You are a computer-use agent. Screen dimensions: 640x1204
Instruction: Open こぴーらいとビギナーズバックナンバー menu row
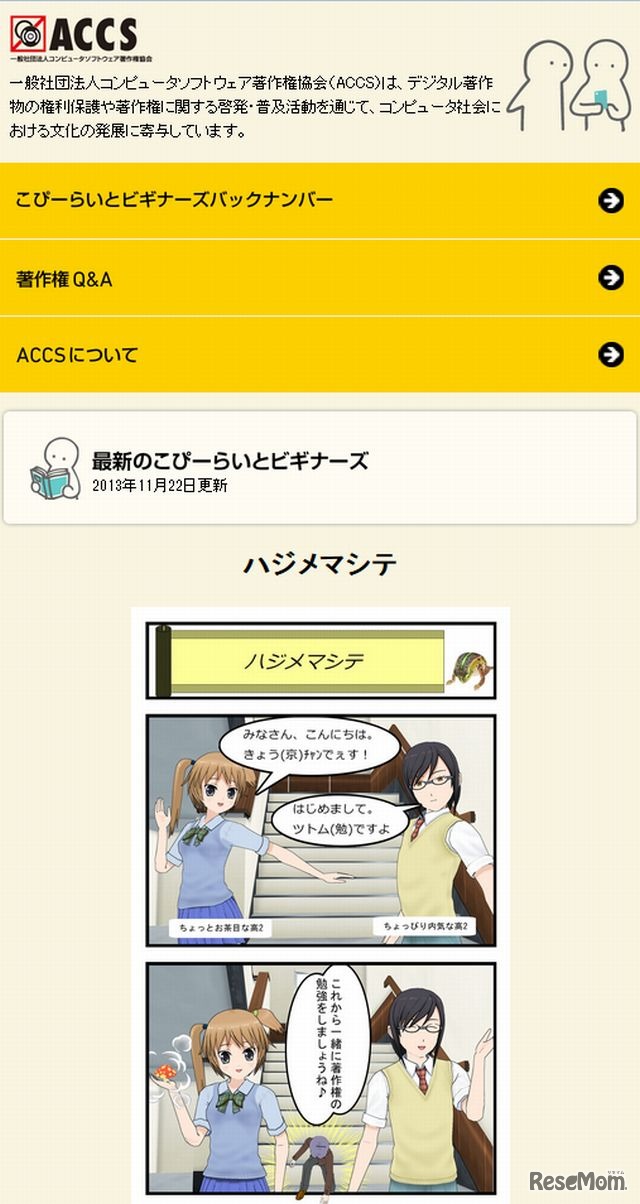coord(320,201)
